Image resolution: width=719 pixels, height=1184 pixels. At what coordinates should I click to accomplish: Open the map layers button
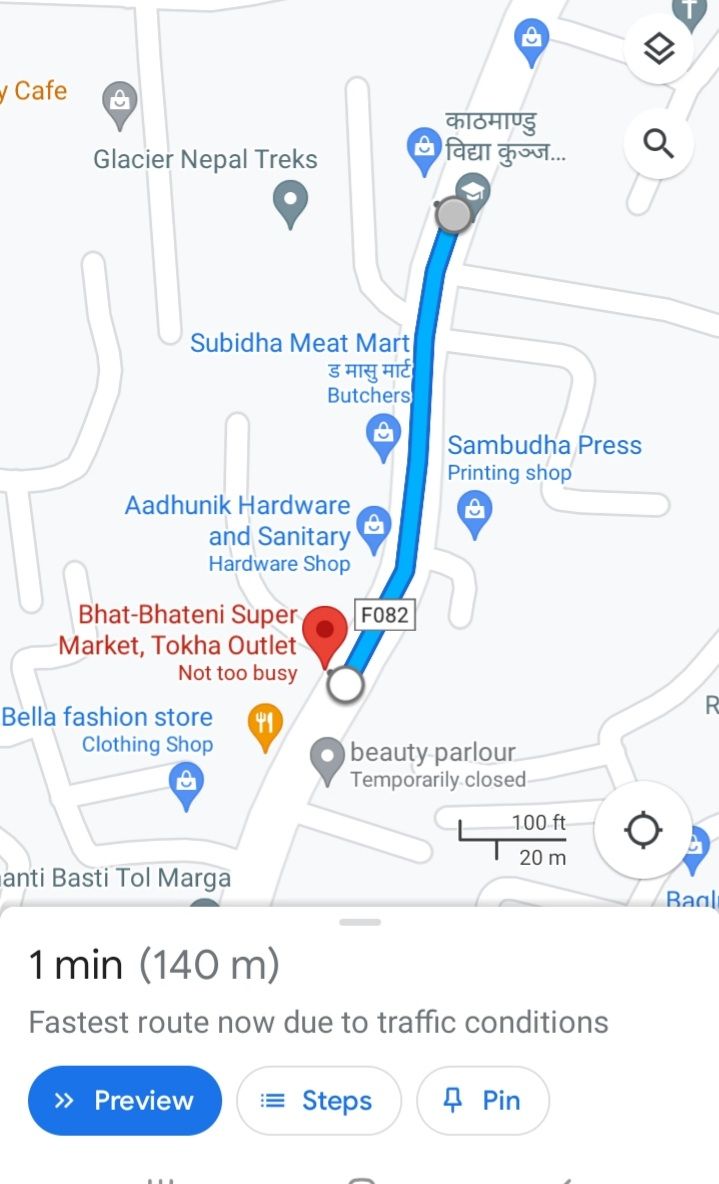point(659,50)
